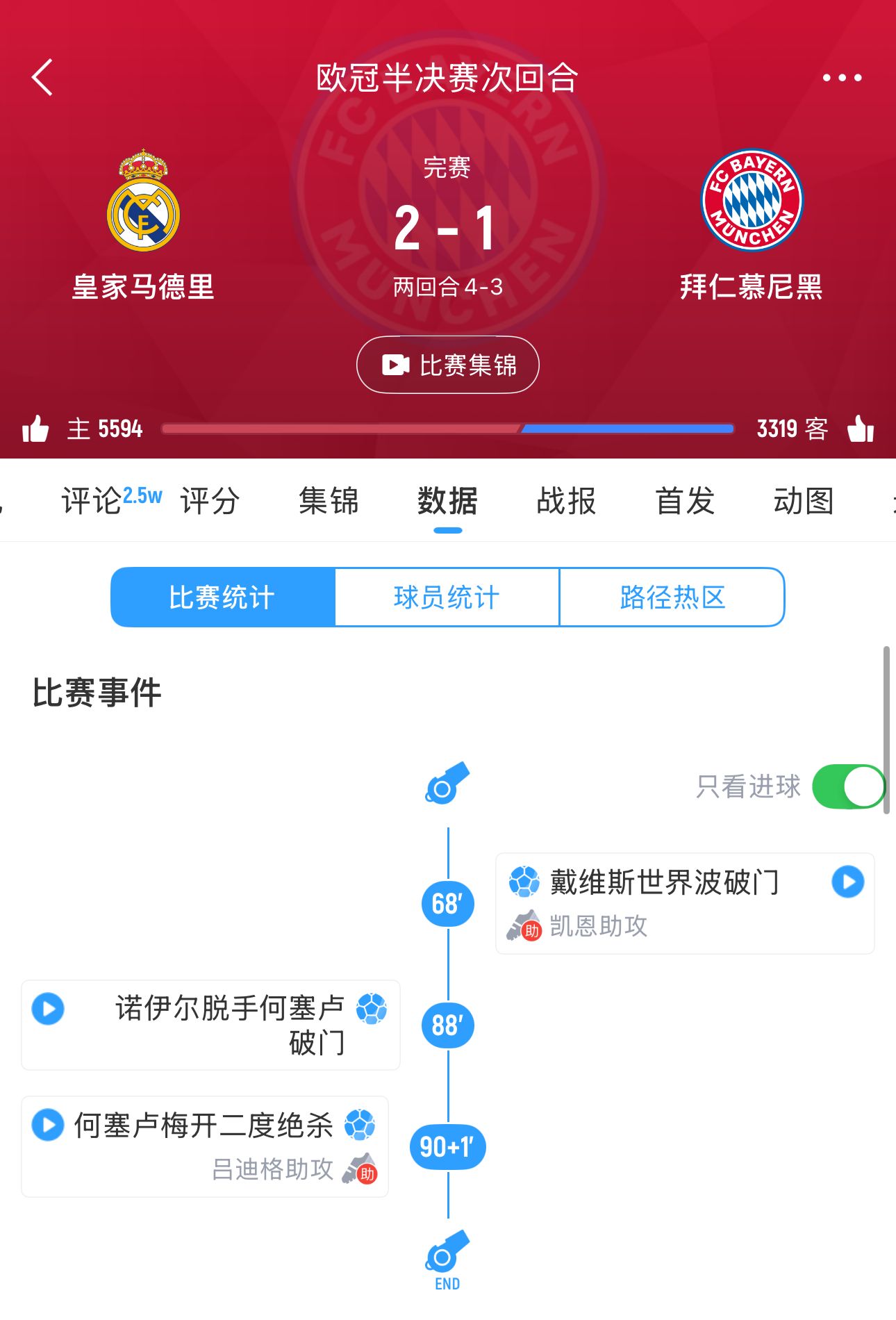
Task: Go back using the top-left arrow
Action: [x=42, y=77]
